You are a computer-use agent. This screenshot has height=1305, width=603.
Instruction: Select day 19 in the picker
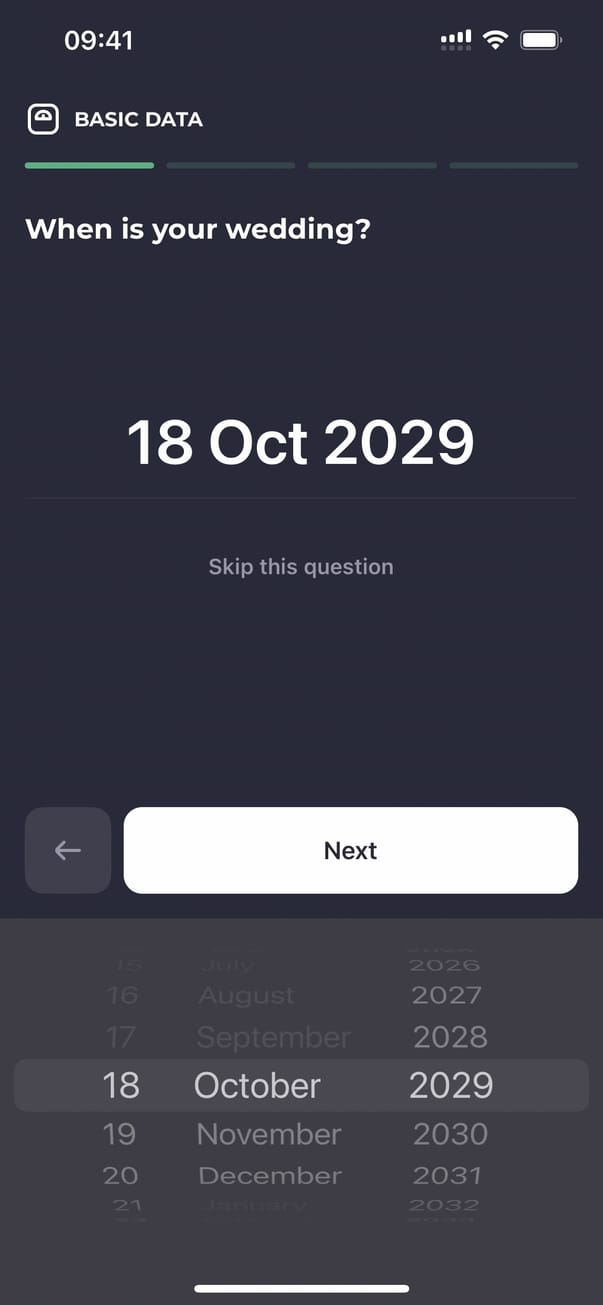click(x=120, y=1134)
